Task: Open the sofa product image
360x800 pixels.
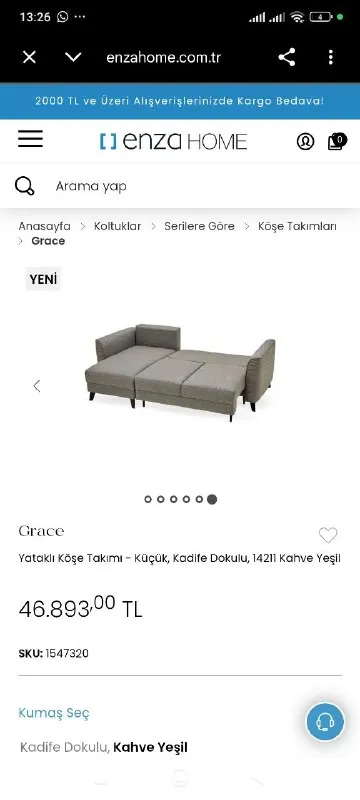Action: [180, 371]
